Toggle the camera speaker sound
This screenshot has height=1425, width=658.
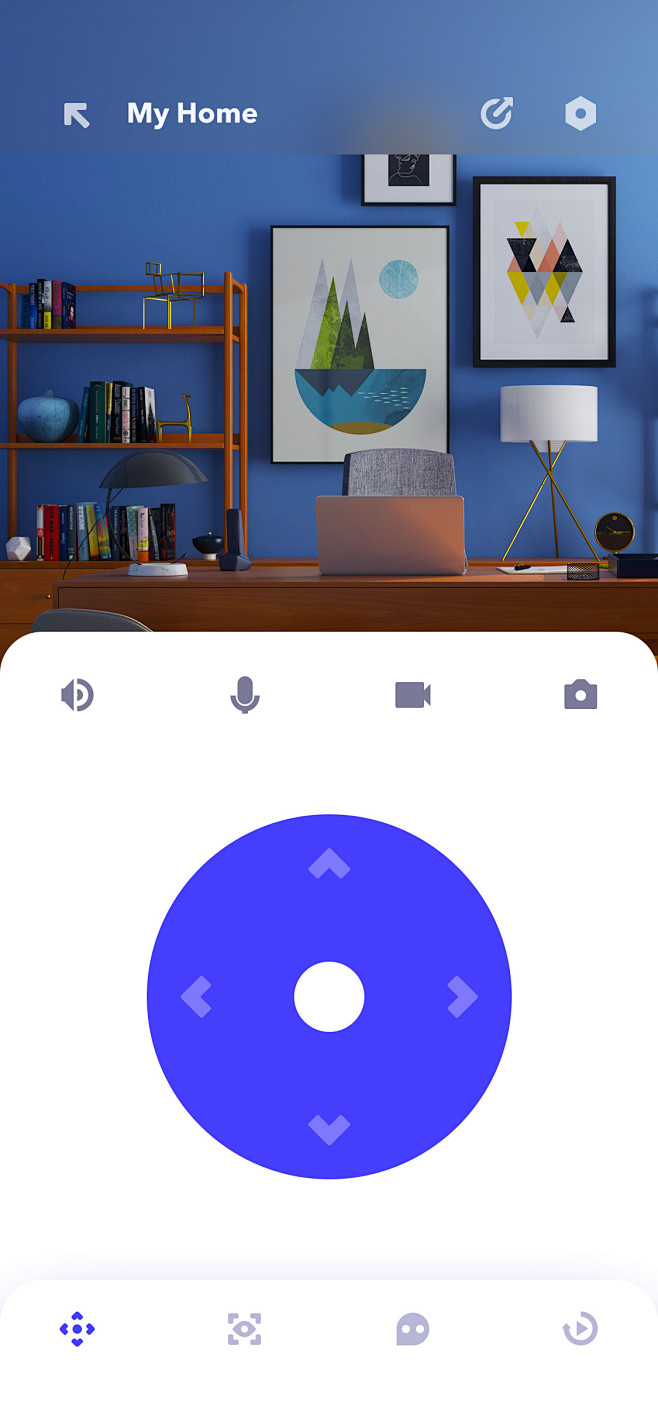77,694
